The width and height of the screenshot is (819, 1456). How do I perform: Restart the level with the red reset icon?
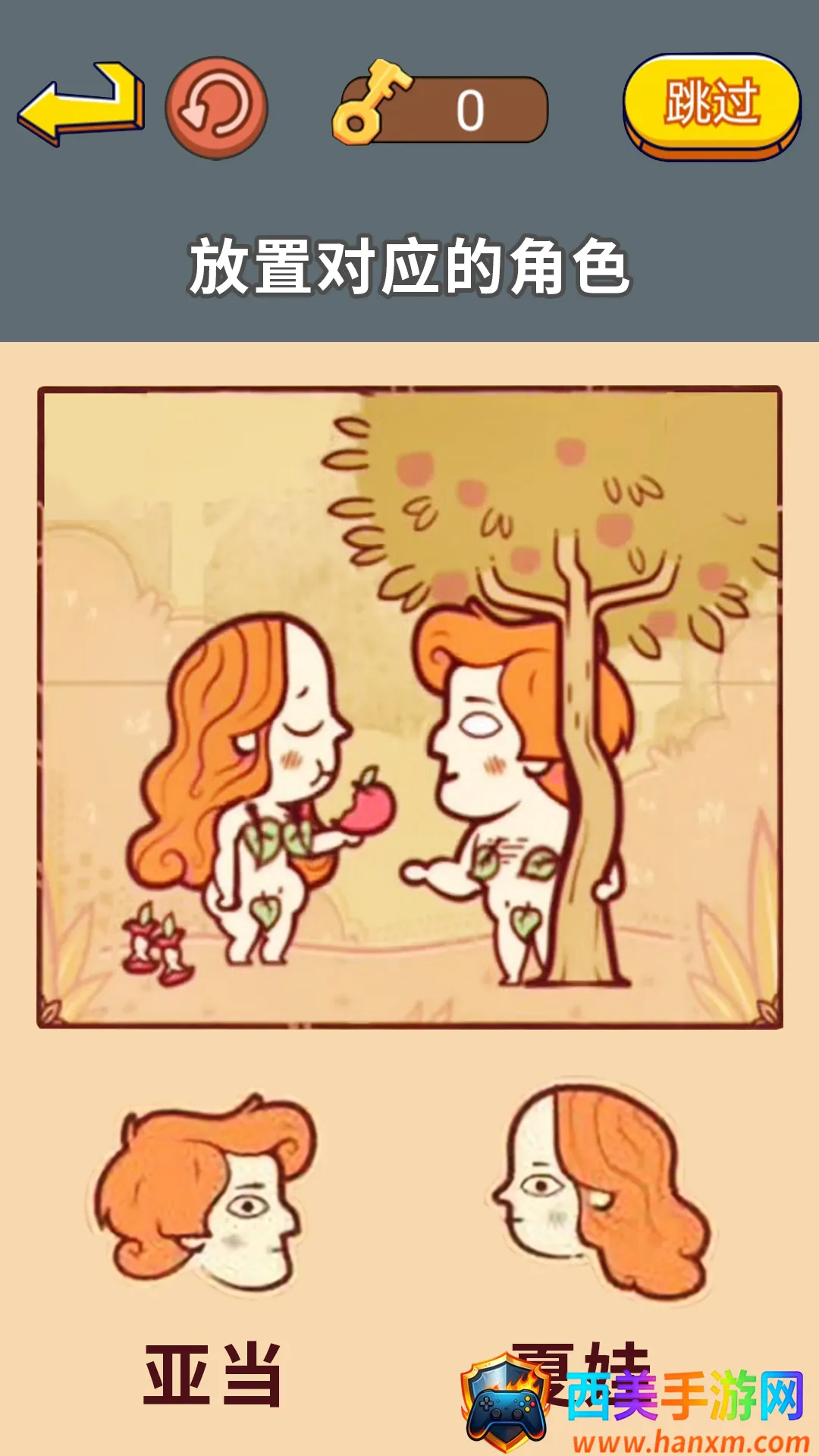tap(217, 108)
